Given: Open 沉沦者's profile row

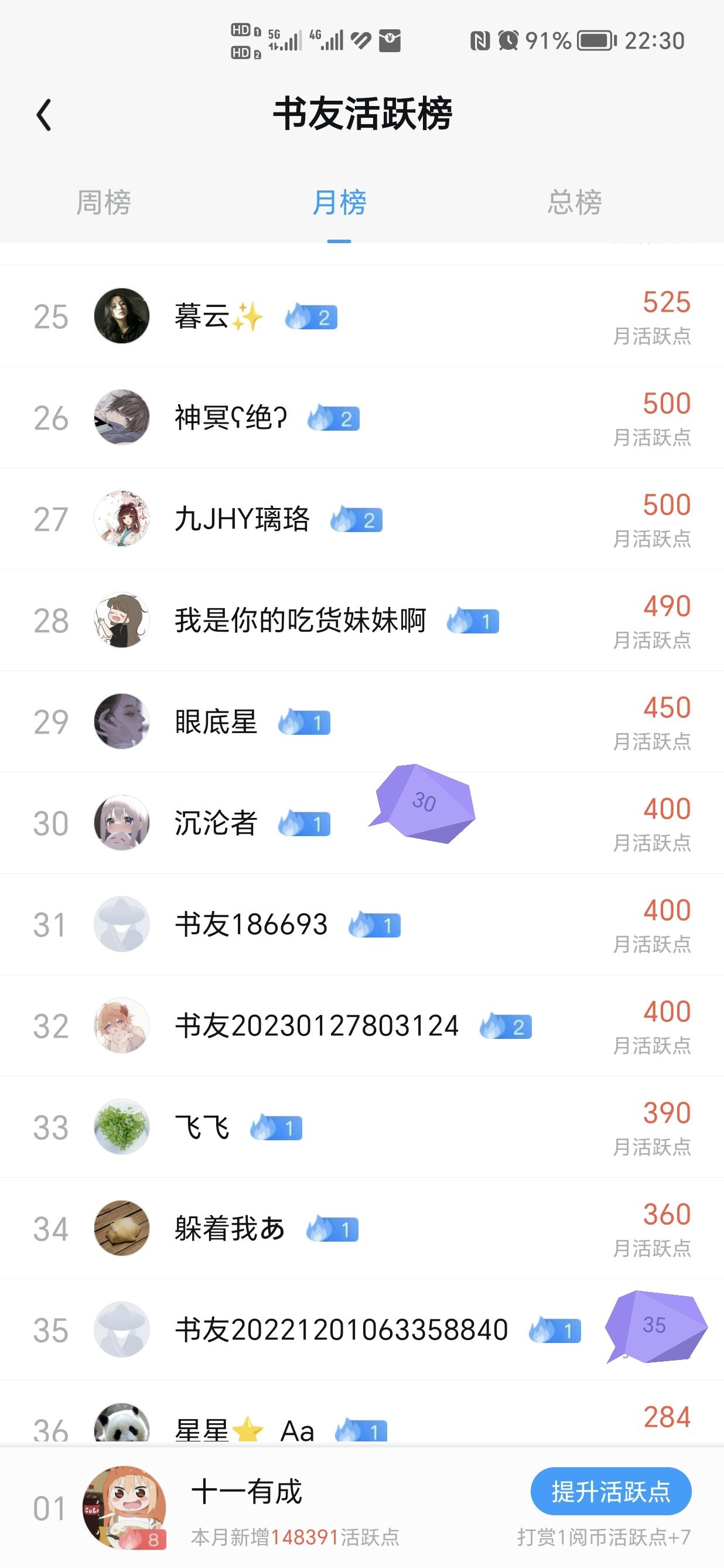Looking at the screenshot, I should 362,823.
